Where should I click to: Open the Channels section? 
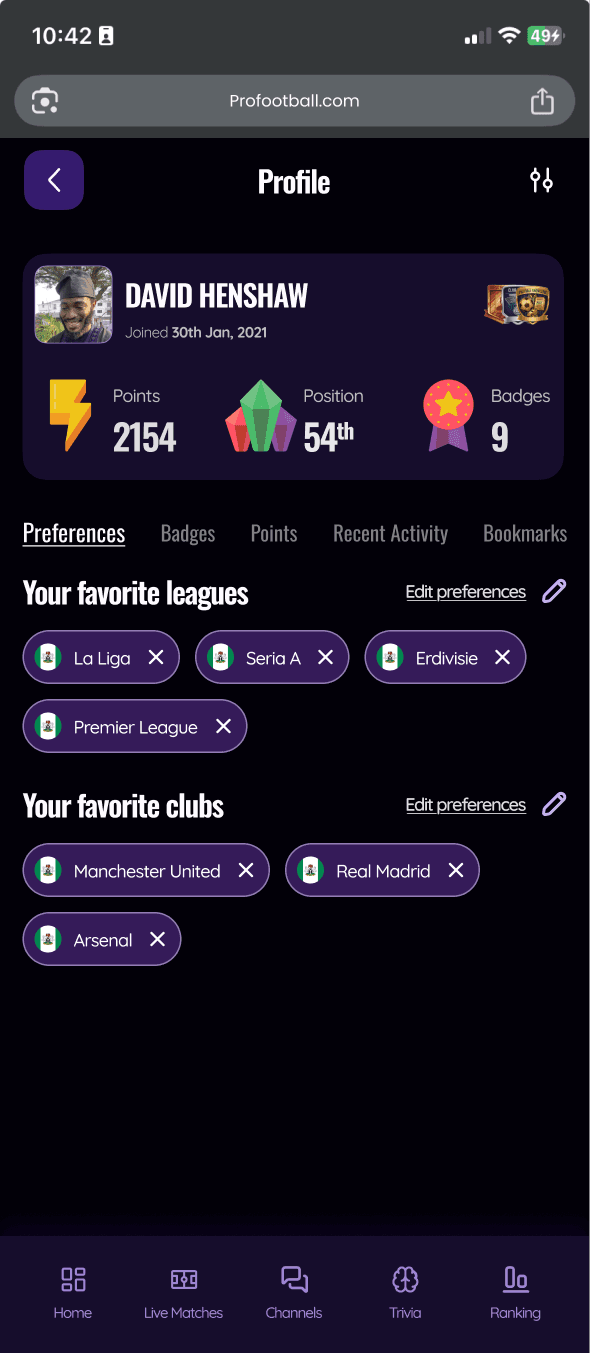point(294,1293)
